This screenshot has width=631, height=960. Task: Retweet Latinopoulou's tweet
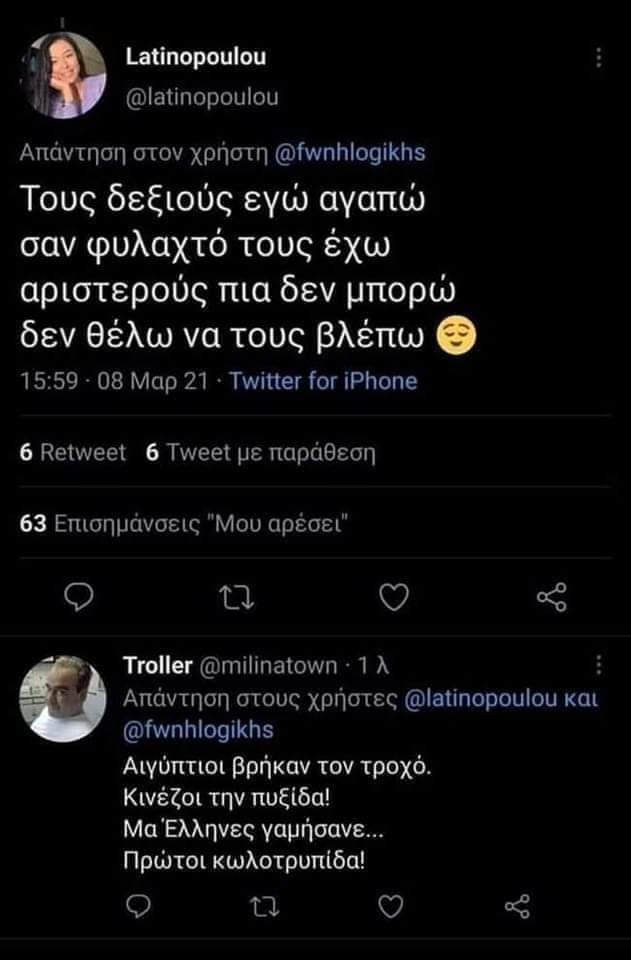(x=237, y=597)
